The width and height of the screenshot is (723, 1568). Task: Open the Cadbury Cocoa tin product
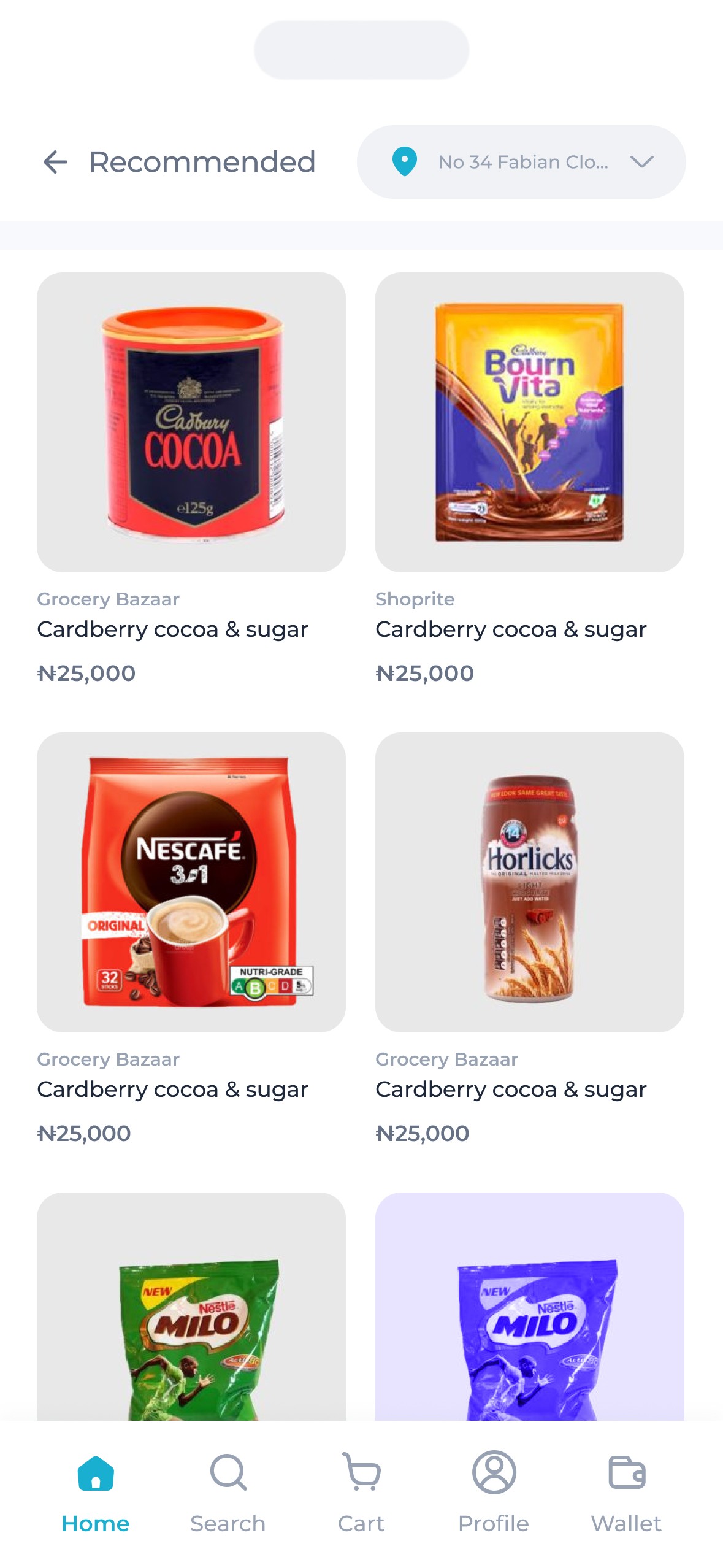pyautogui.click(x=191, y=423)
